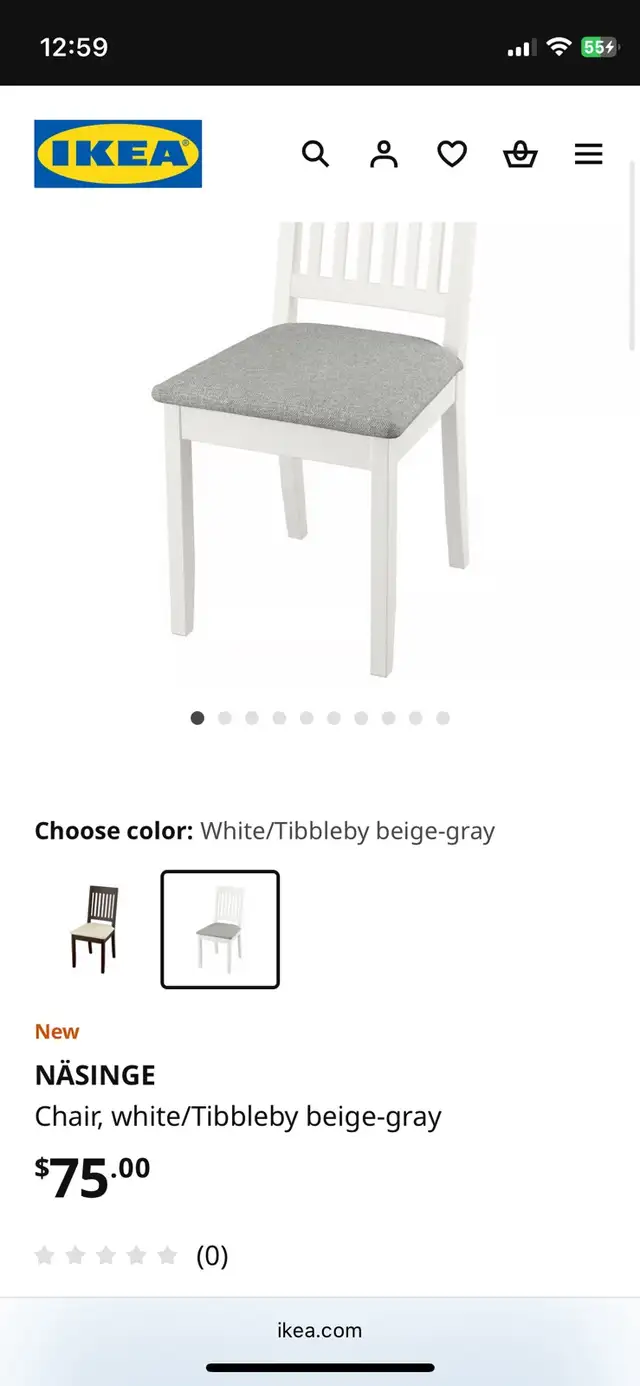Select the dark brown chair color

[x=96, y=929]
